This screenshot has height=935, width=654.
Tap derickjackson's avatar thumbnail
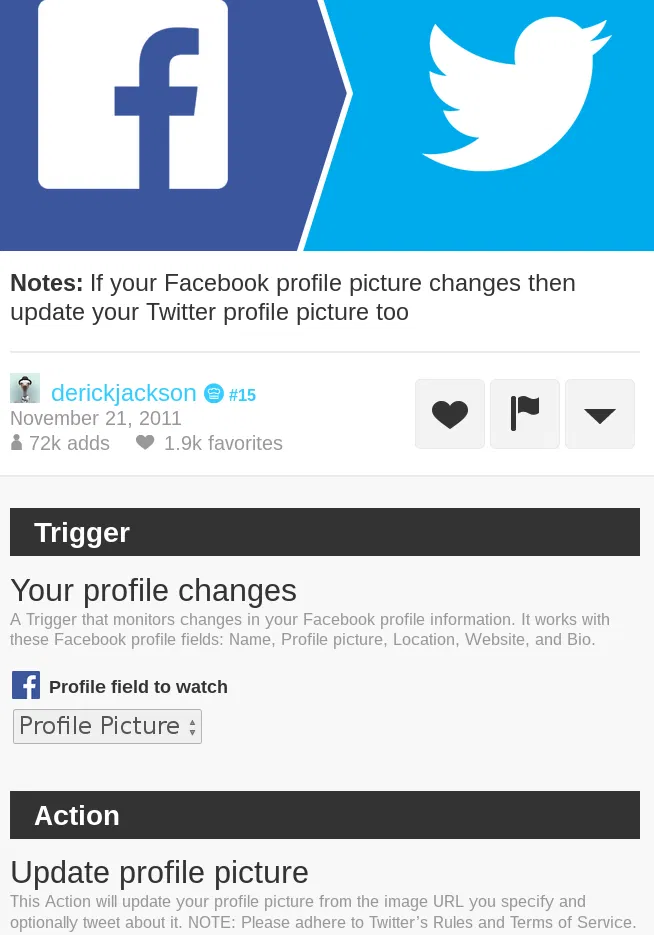[25, 389]
